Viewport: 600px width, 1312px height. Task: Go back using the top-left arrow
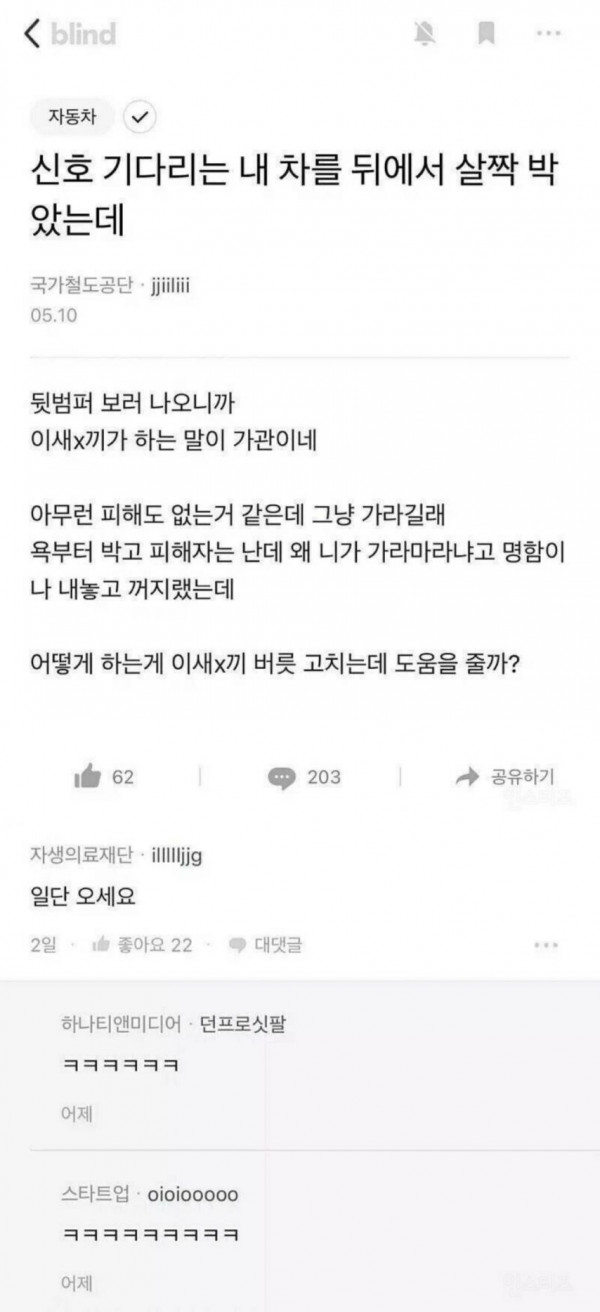click(31, 34)
